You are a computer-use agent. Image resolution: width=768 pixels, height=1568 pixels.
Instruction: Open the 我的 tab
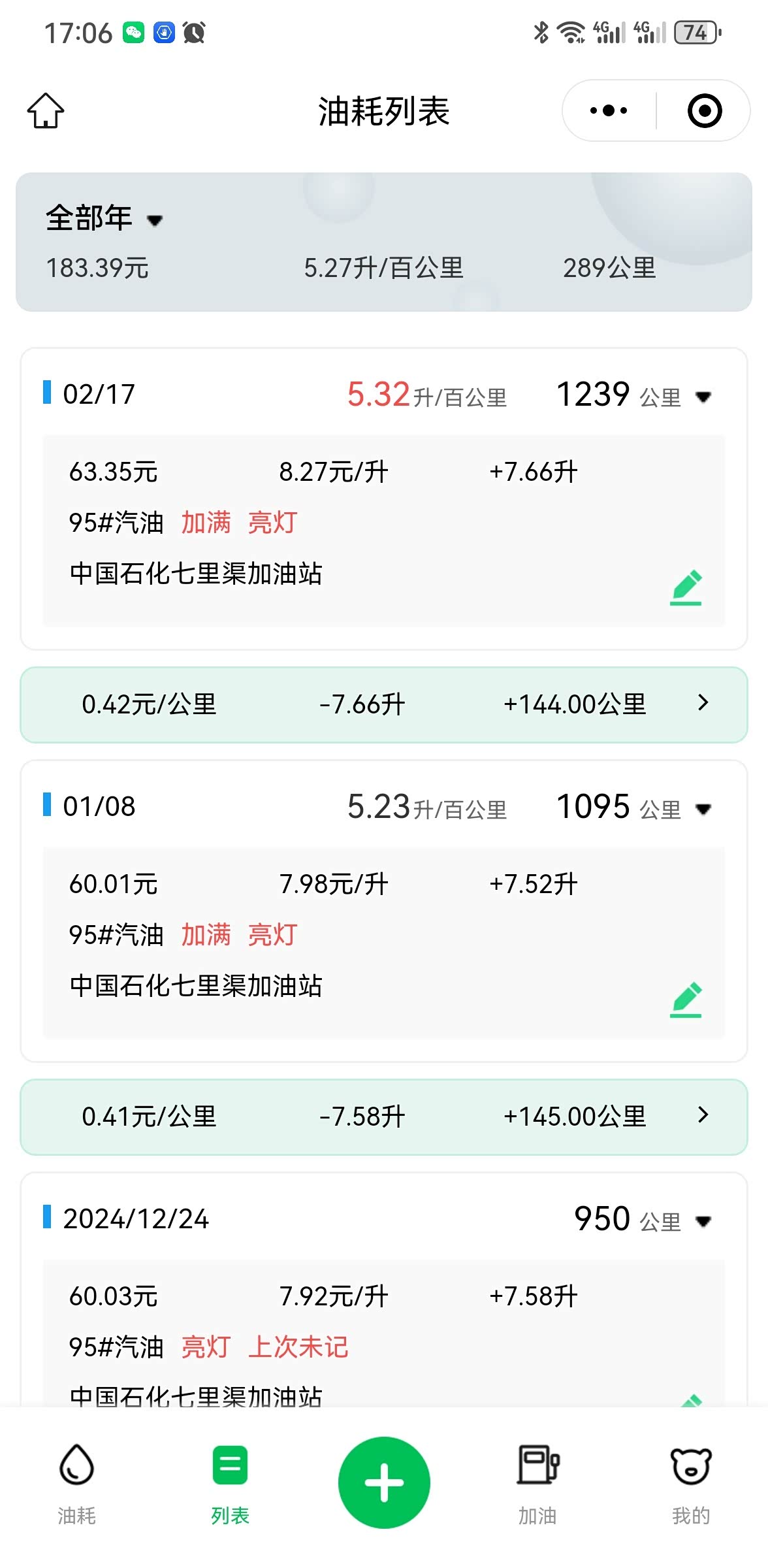691,1484
